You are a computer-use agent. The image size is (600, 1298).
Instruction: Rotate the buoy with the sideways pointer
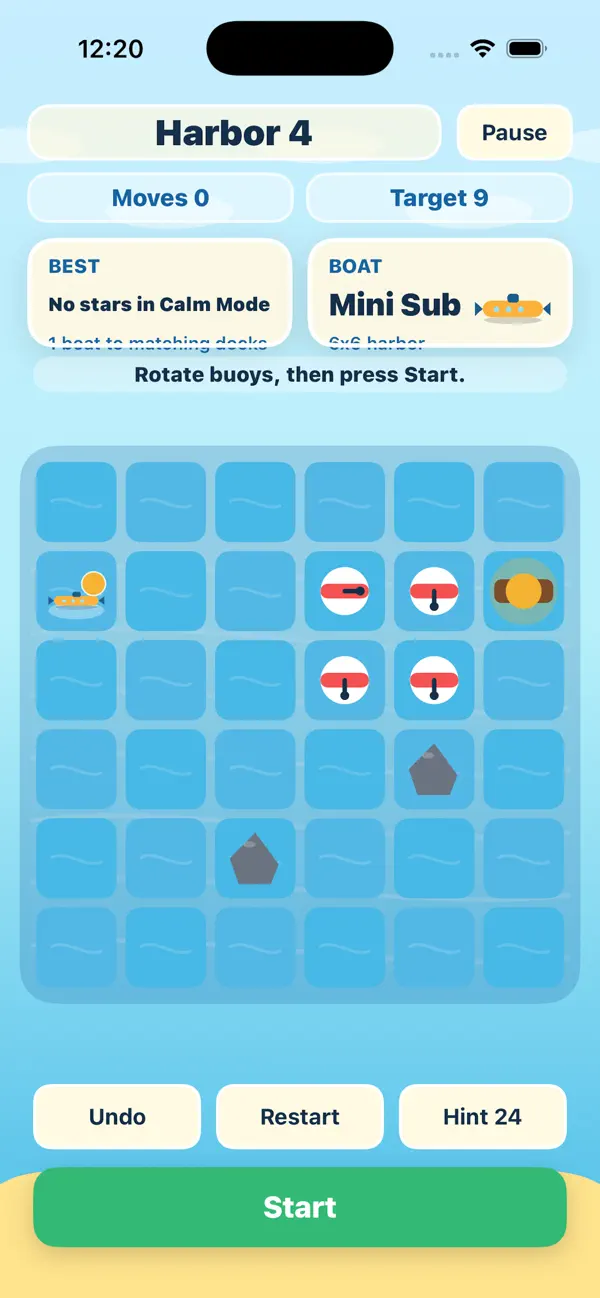(345, 591)
